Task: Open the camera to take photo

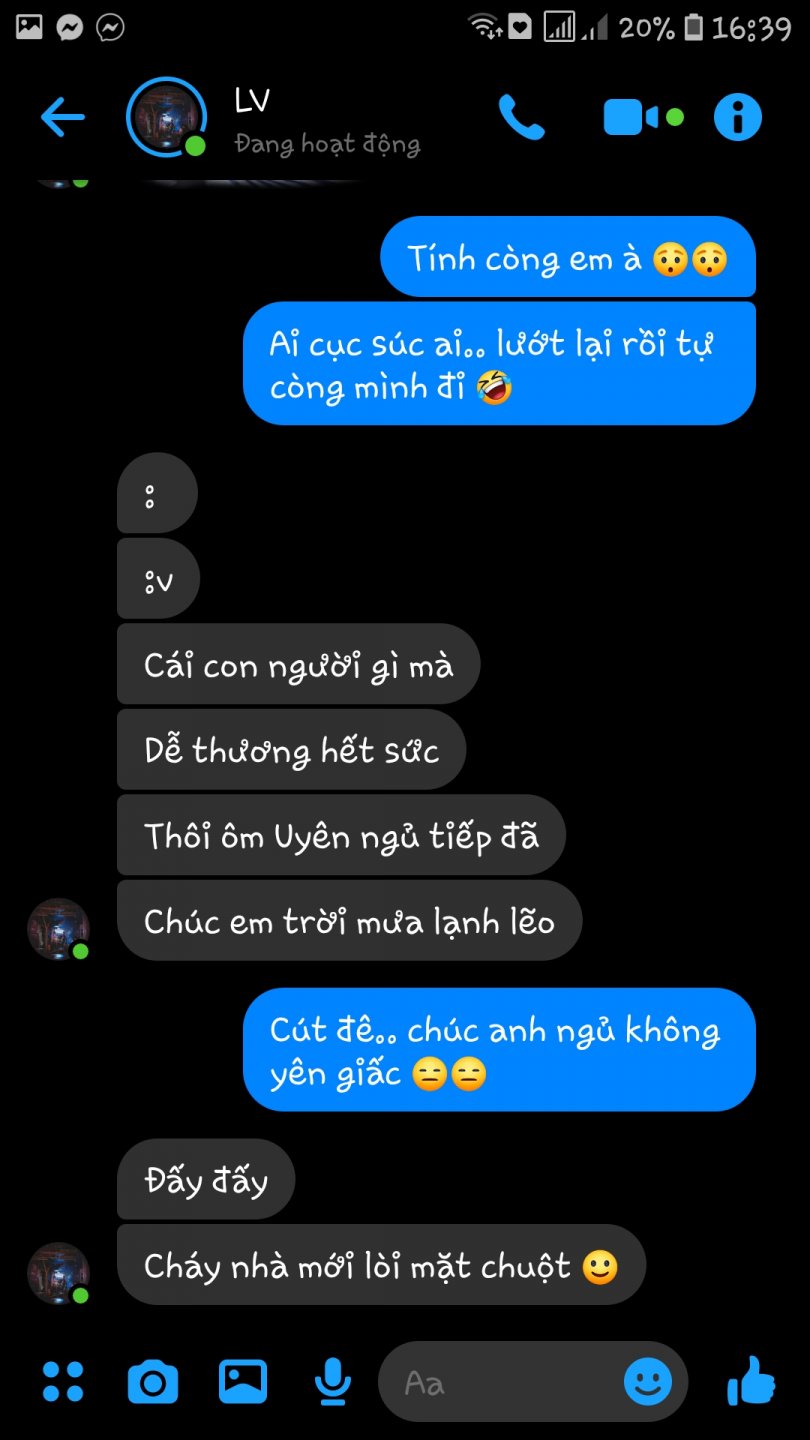Action: [x=153, y=1383]
